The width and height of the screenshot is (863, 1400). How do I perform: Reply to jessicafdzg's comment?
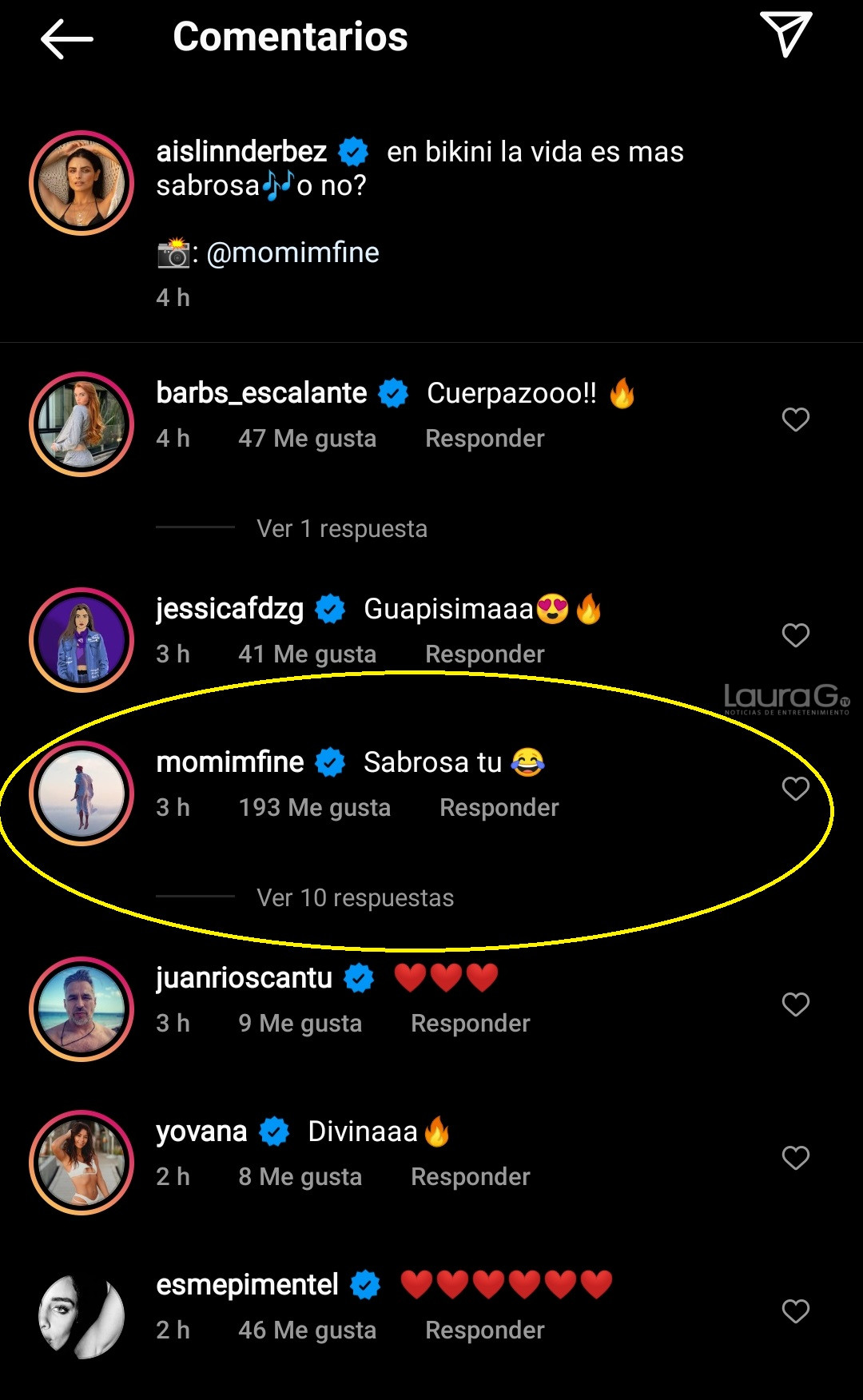tap(484, 654)
